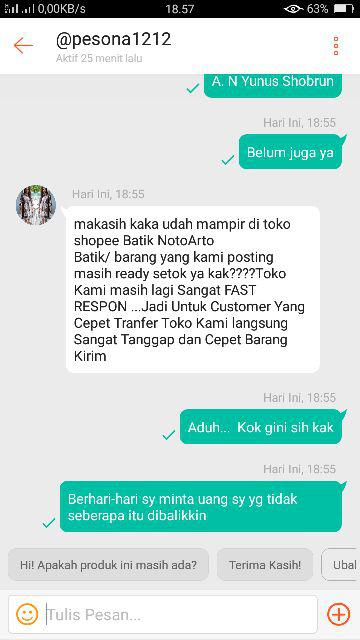360x640 pixels.
Task: Select the partially visible 'Ubal' chip
Action: [x=341, y=565]
